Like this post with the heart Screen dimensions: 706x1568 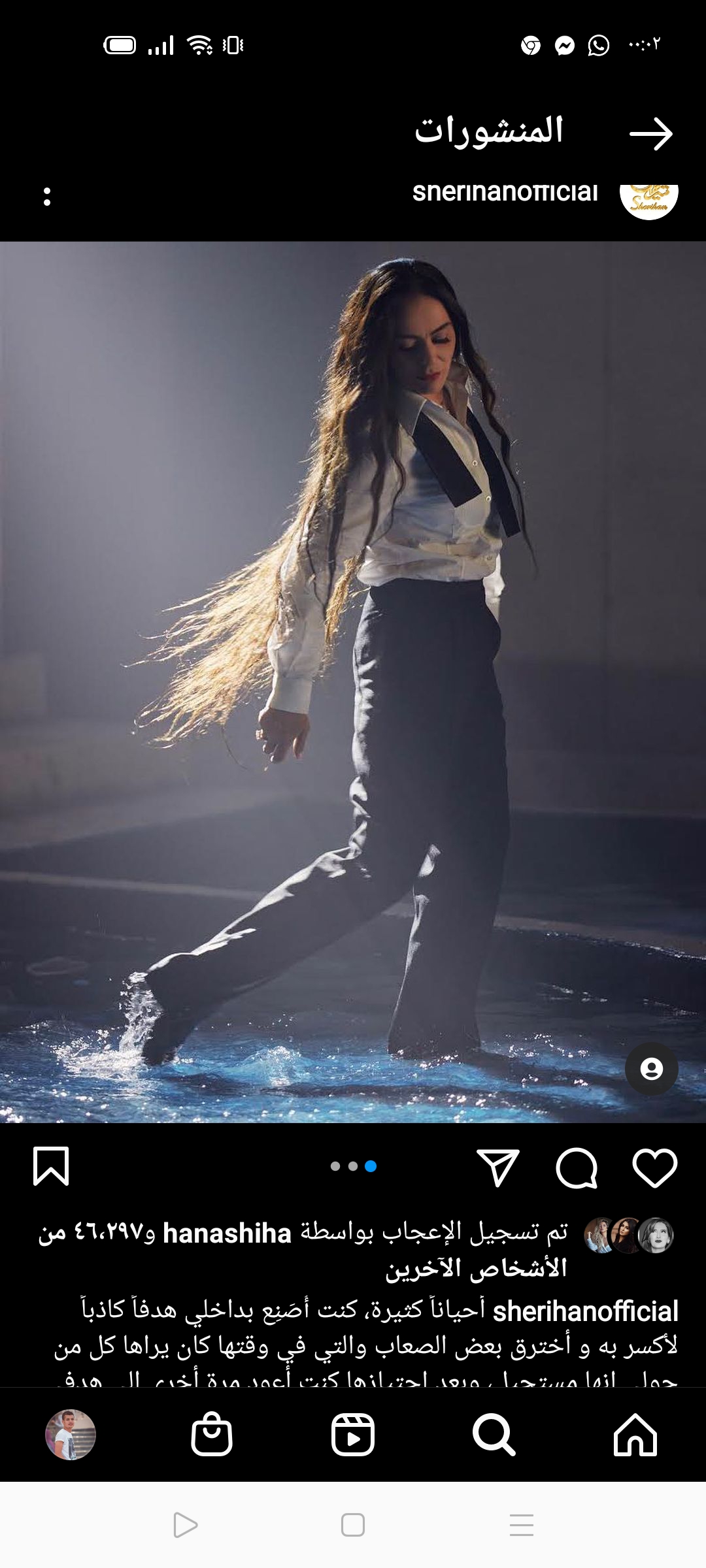[x=654, y=1167]
